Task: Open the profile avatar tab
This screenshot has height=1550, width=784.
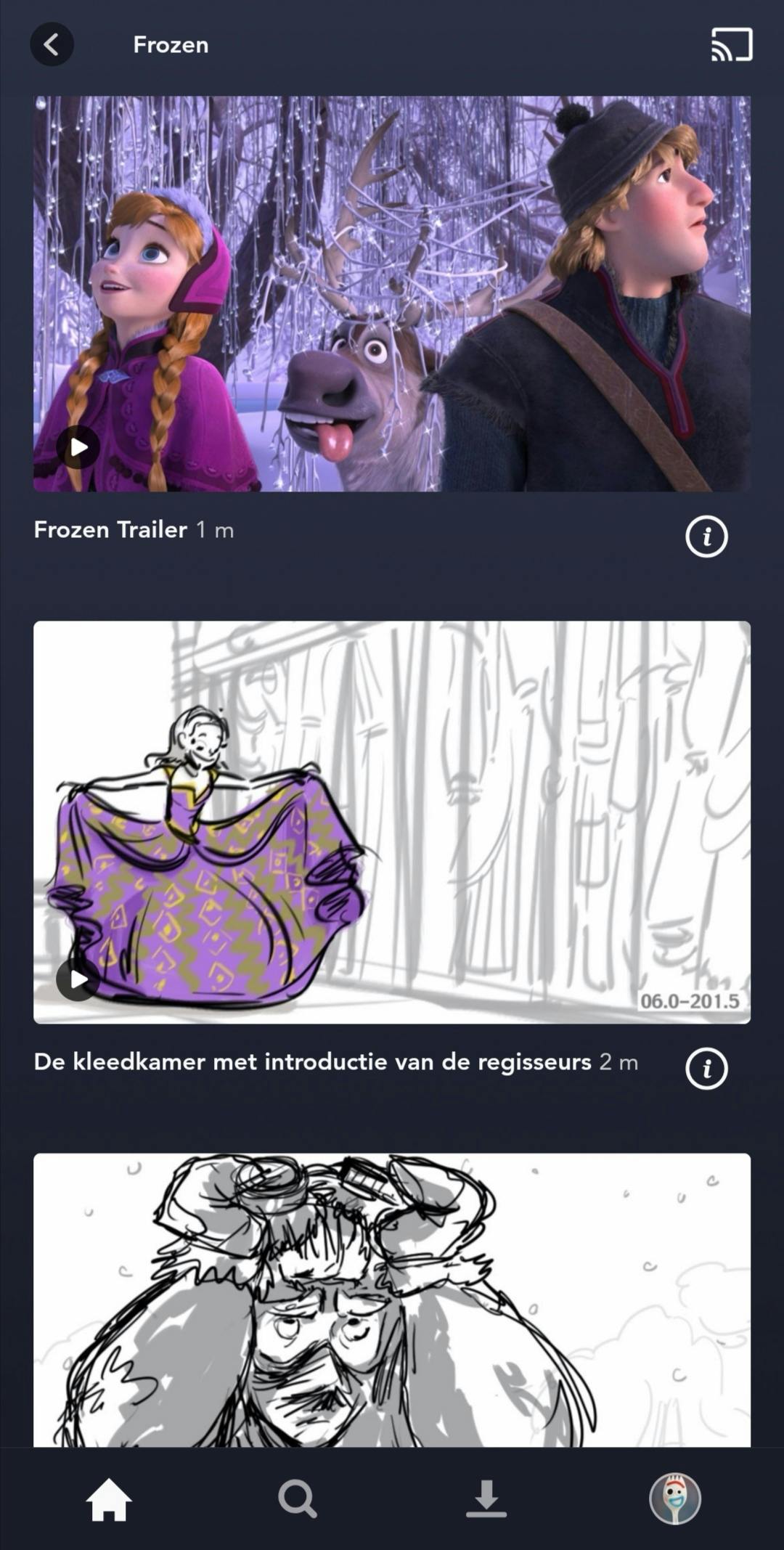Action: 674,1499
